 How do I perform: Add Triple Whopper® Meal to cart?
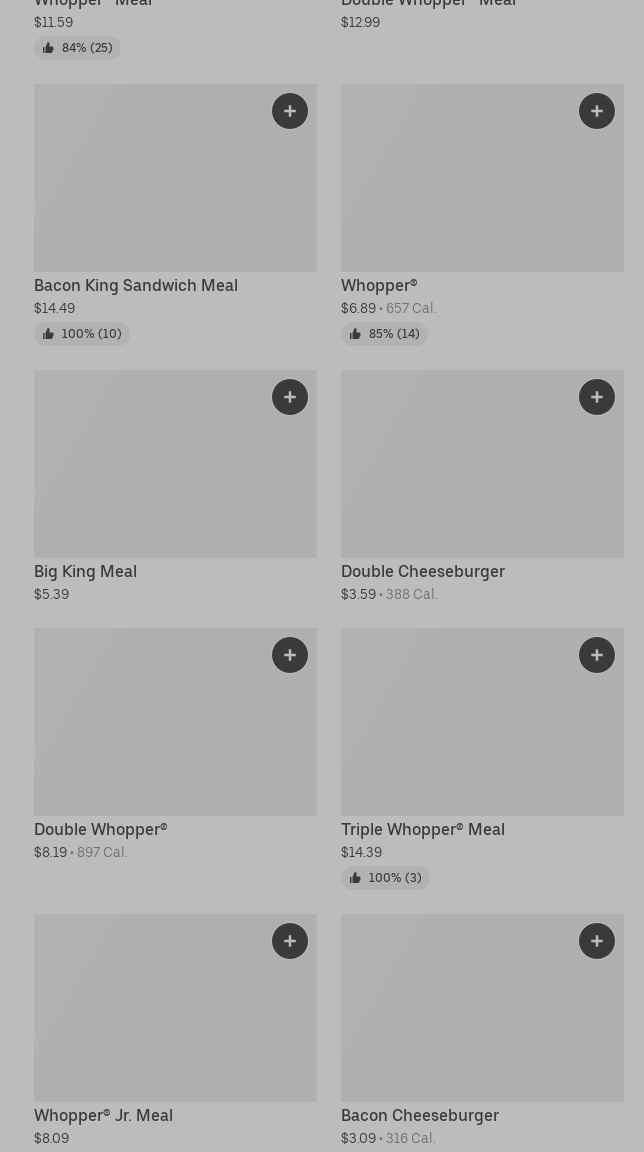[597, 655]
